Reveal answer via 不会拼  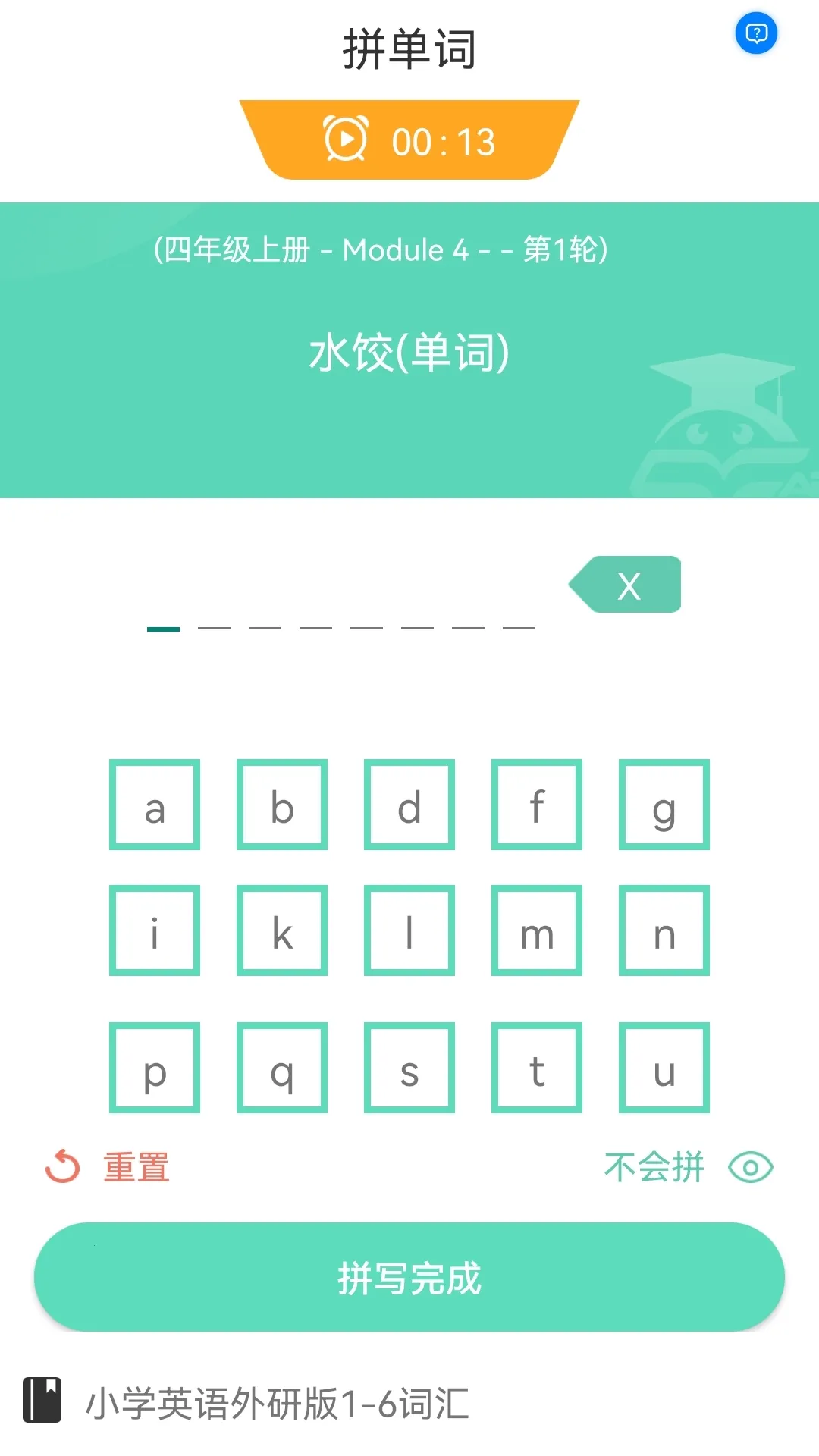686,1167
